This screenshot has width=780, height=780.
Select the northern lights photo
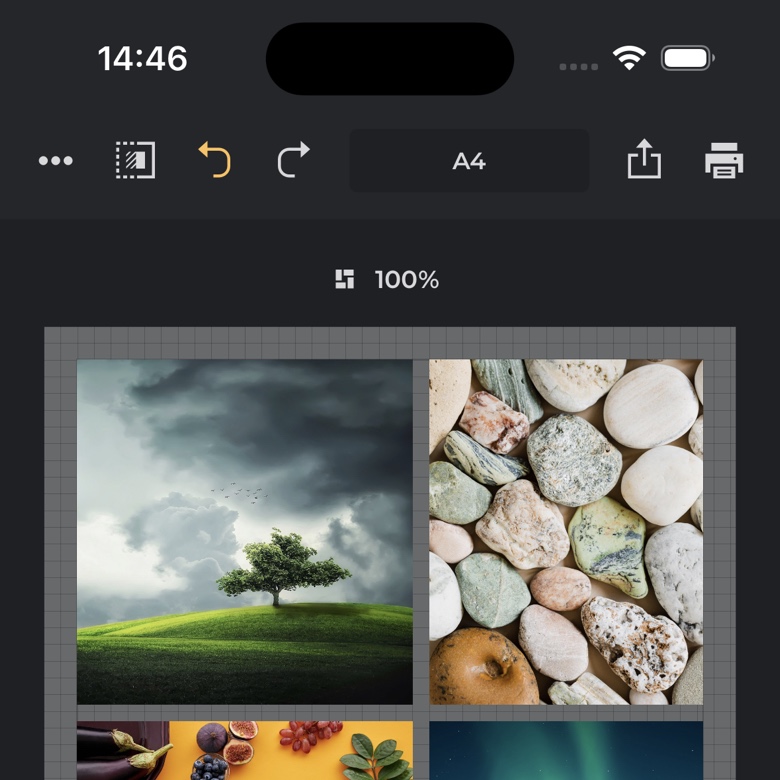click(x=566, y=751)
